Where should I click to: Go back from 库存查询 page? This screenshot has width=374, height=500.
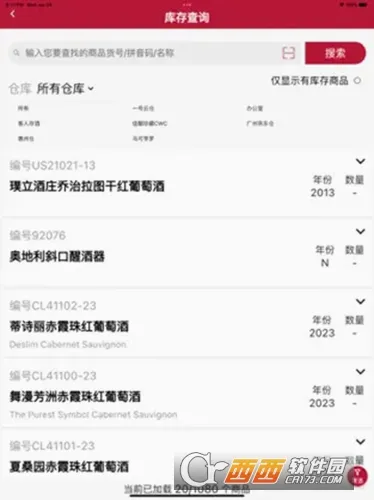point(13,14)
